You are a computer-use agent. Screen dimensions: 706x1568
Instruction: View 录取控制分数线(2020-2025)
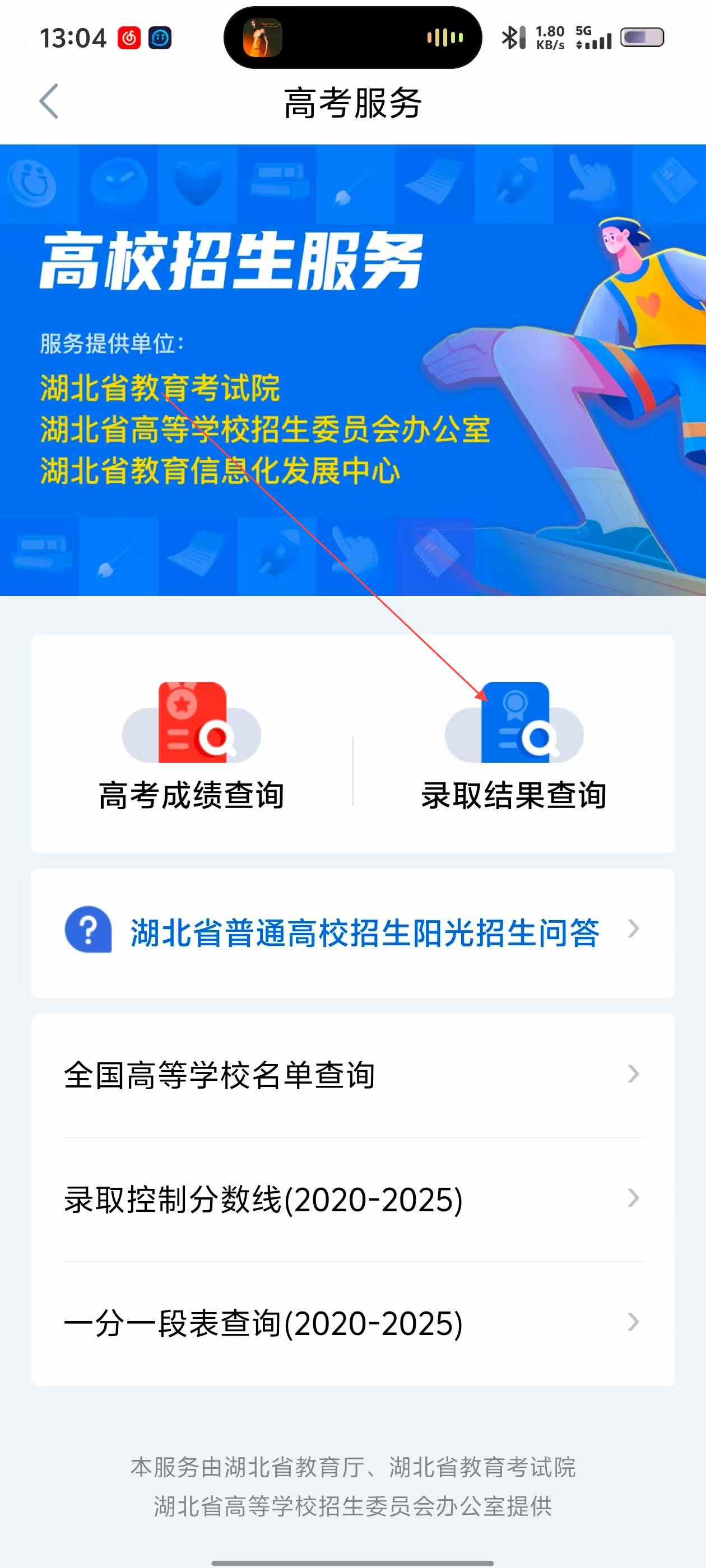point(352,1198)
